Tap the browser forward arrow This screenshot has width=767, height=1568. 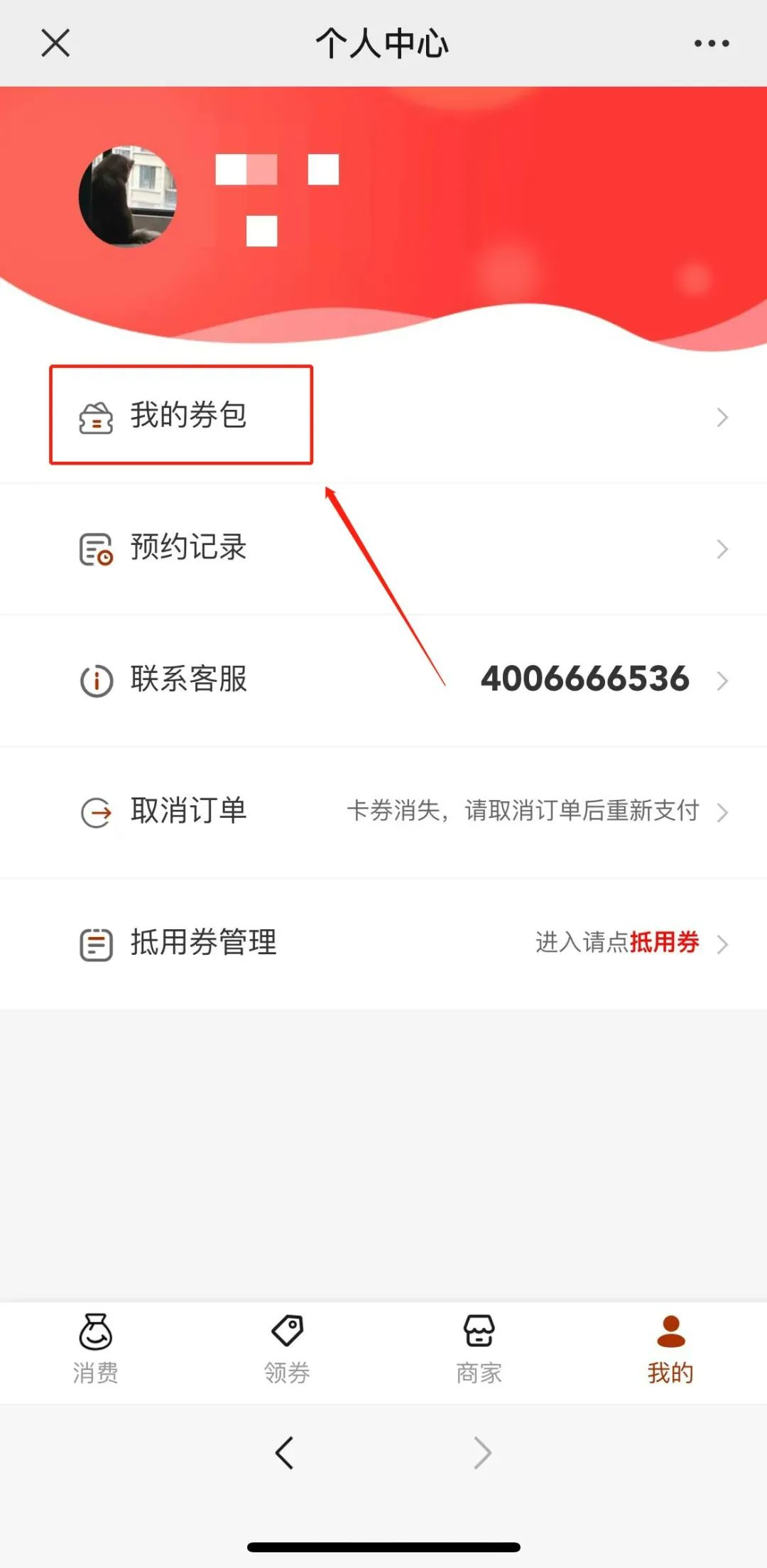(482, 1452)
